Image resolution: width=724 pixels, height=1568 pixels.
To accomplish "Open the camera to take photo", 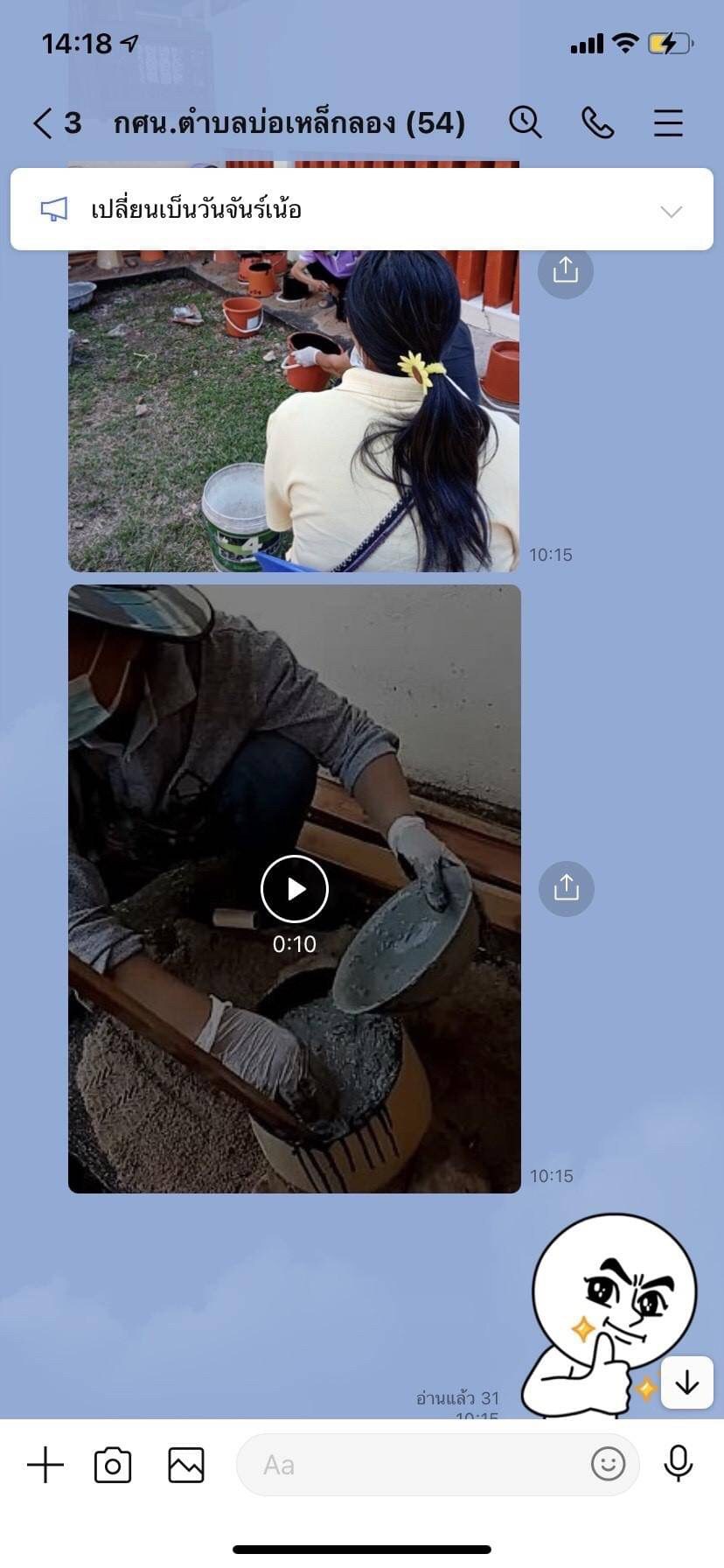I will pyautogui.click(x=113, y=1464).
